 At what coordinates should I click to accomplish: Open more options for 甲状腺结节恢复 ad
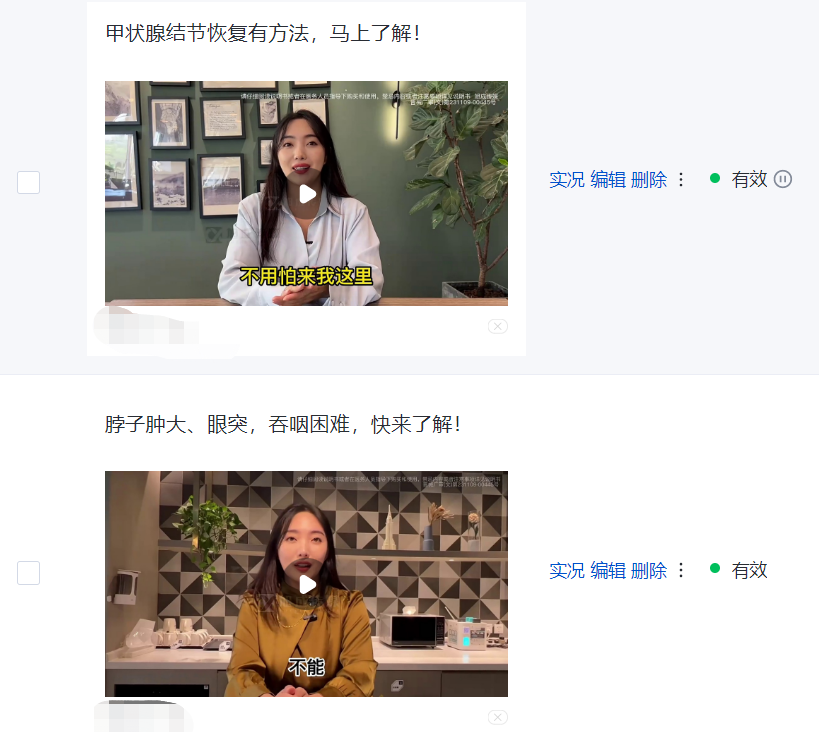coord(681,180)
